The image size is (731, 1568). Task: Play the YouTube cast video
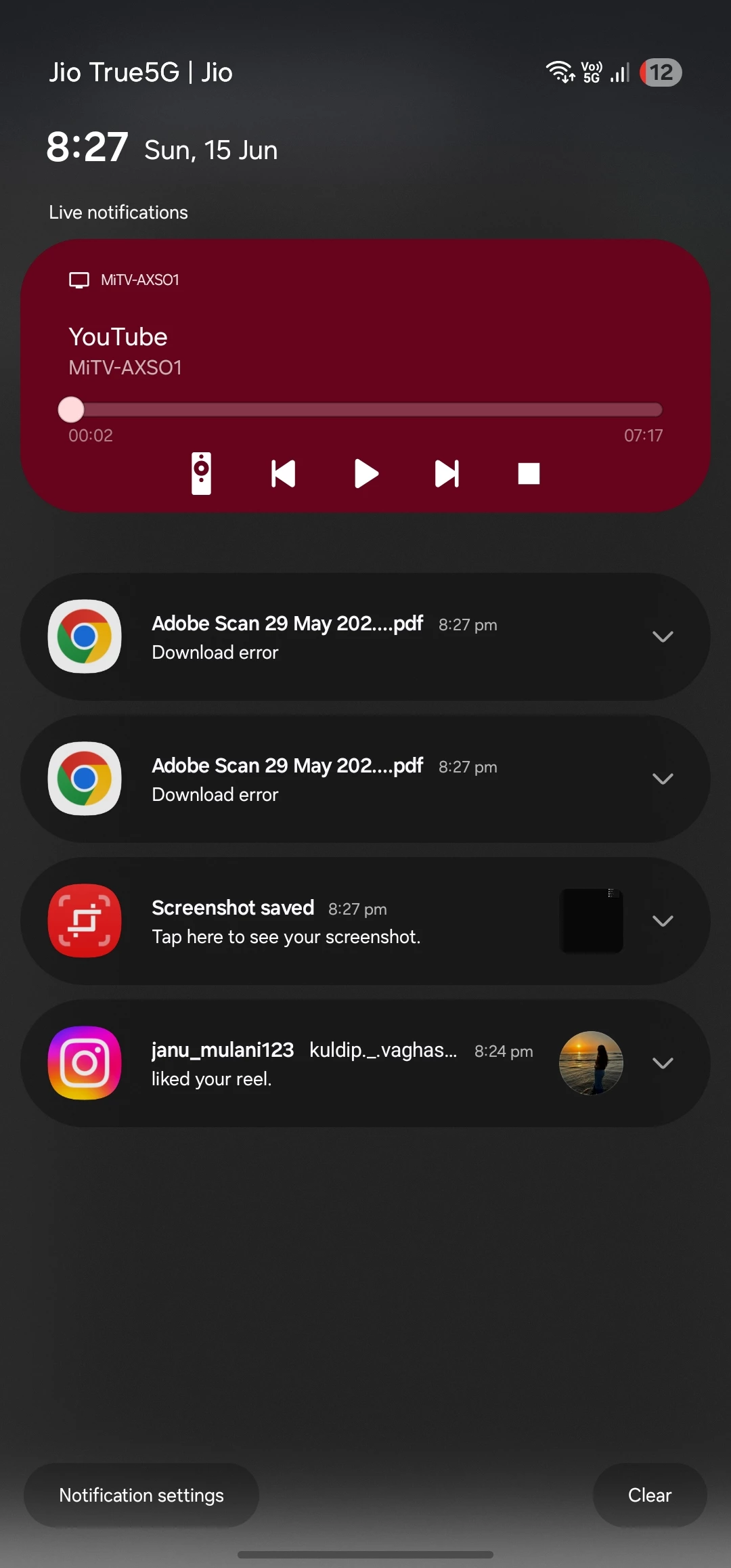coord(365,473)
